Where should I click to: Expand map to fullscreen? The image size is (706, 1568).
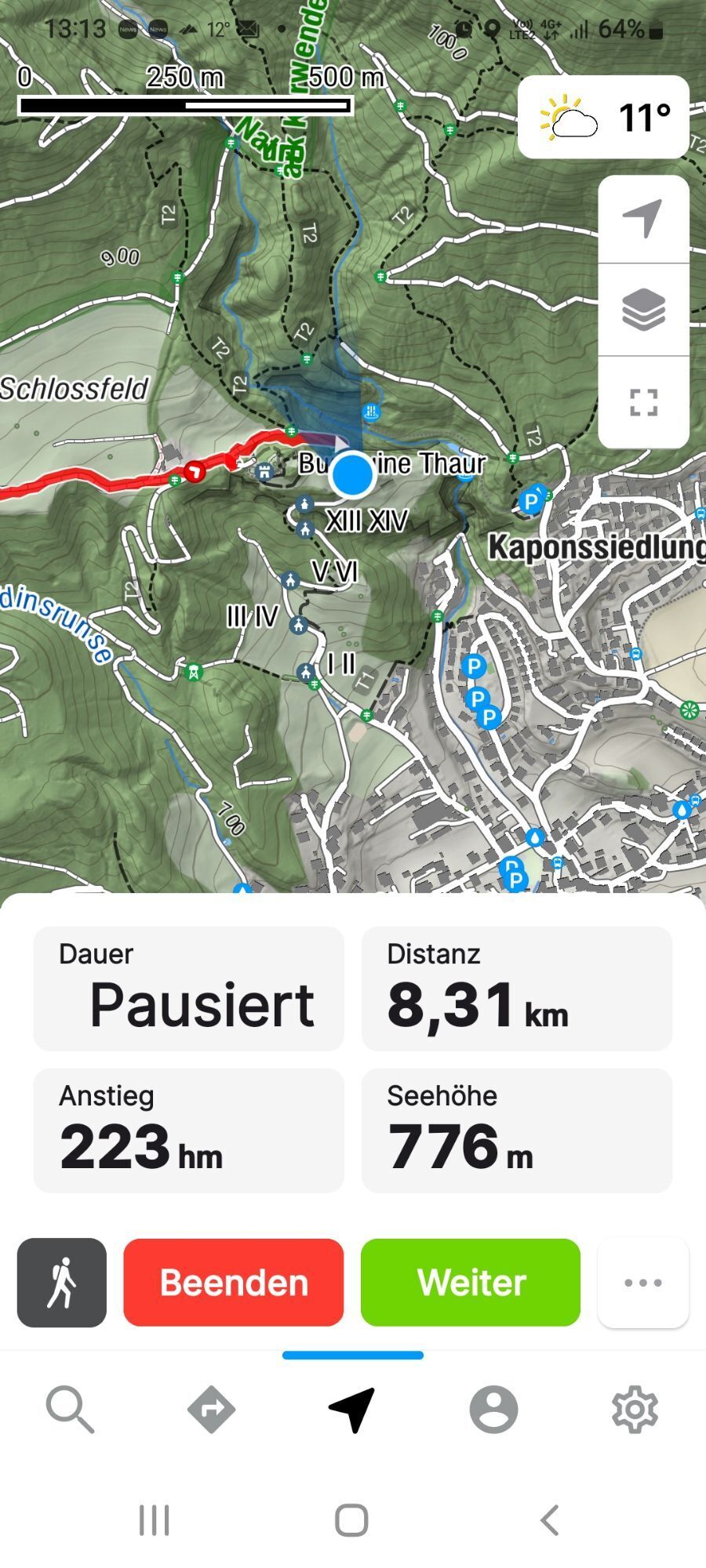643,402
